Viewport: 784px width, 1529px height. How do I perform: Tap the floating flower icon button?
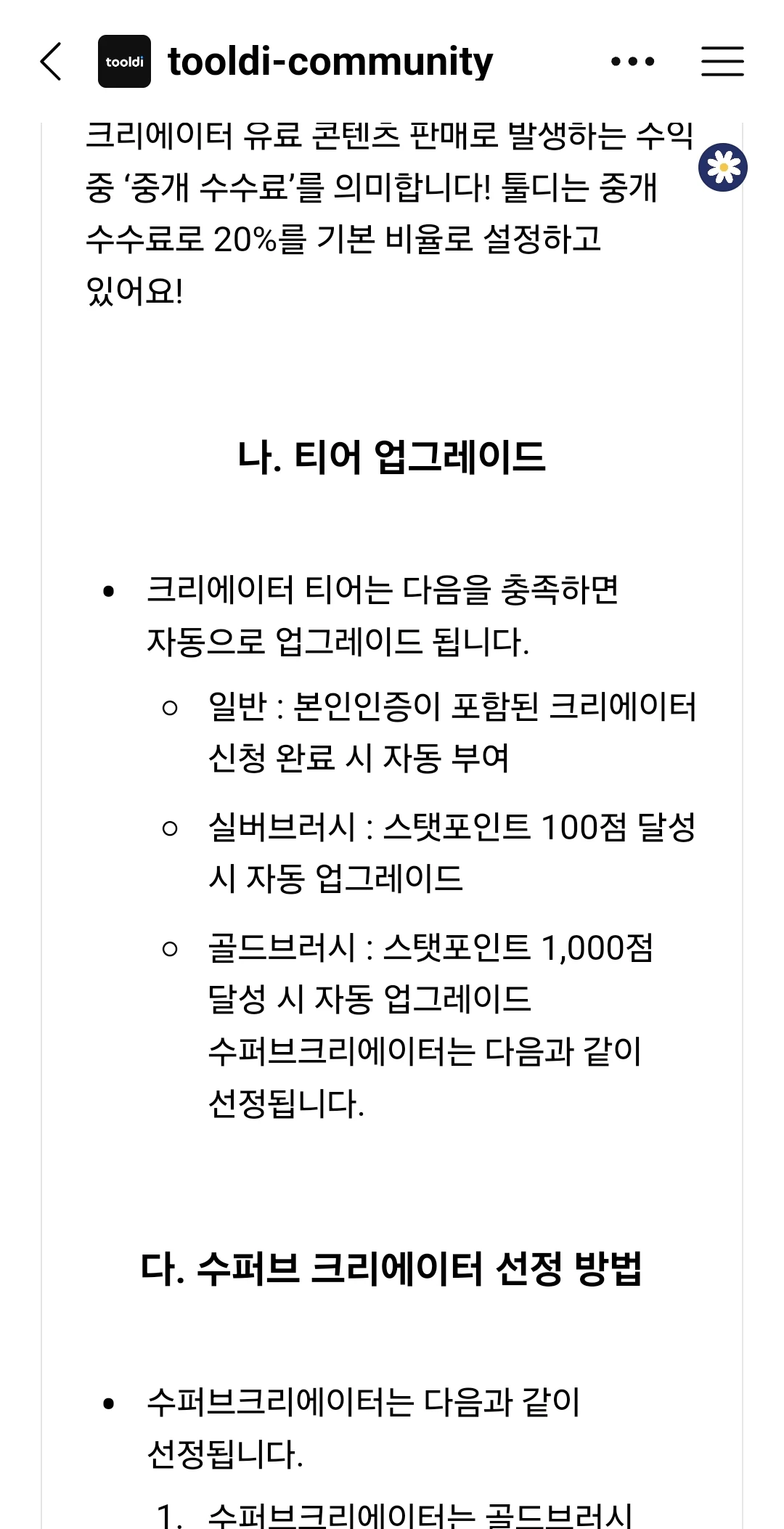723,168
